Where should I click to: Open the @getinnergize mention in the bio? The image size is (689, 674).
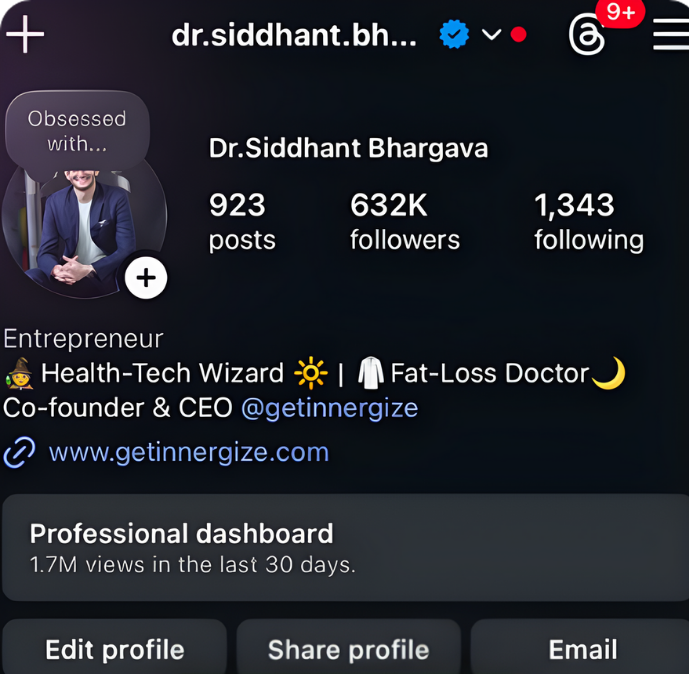329,408
